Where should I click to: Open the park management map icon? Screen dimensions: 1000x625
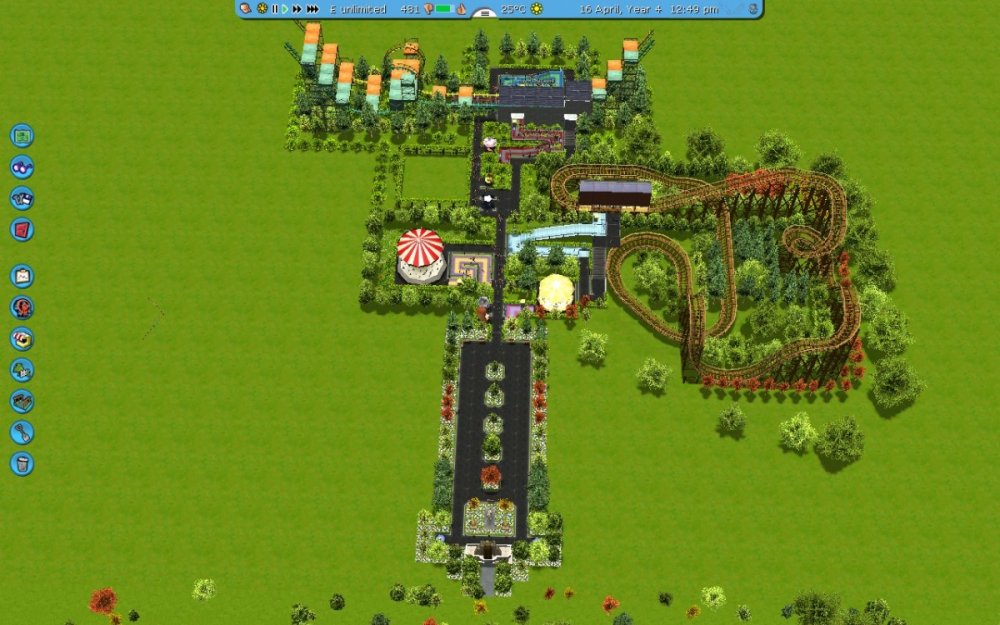[x=22, y=136]
